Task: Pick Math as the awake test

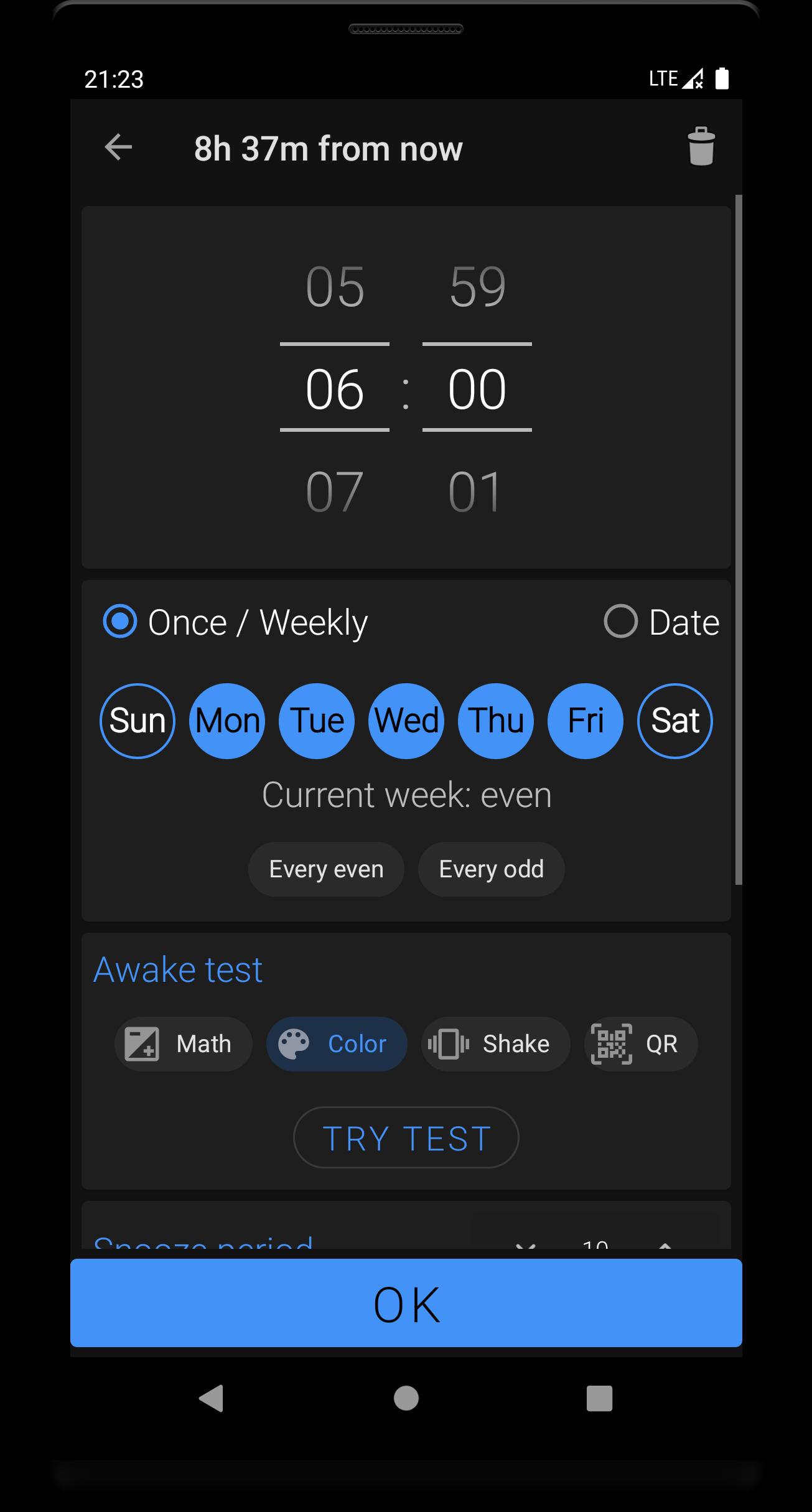Action: (x=183, y=1044)
